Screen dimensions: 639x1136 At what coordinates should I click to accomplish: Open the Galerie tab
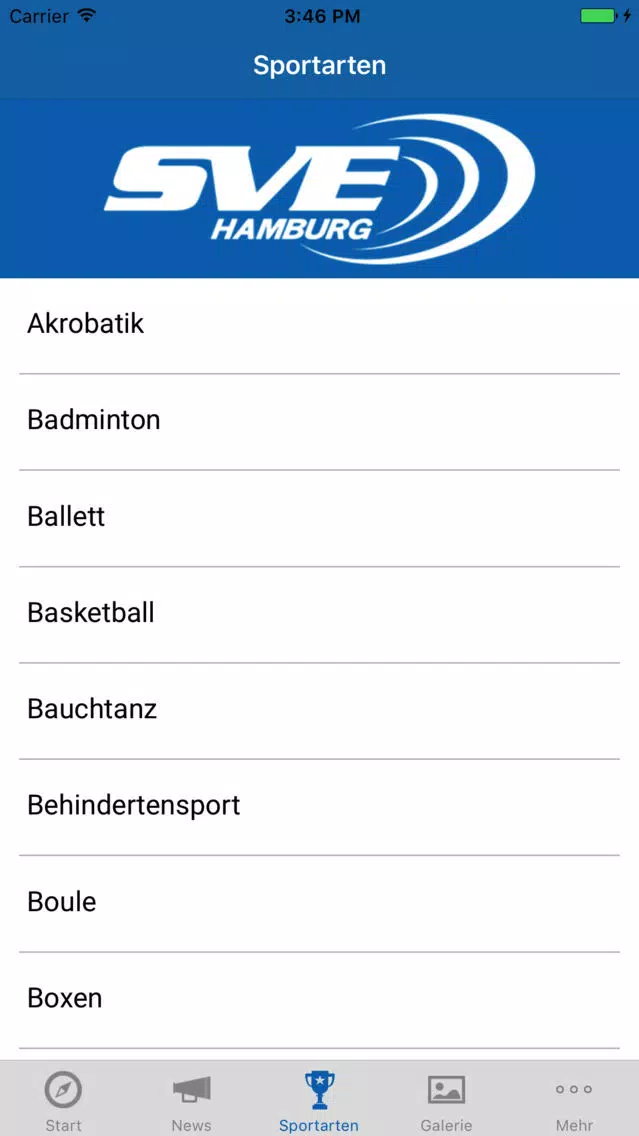tap(446, 1099)
